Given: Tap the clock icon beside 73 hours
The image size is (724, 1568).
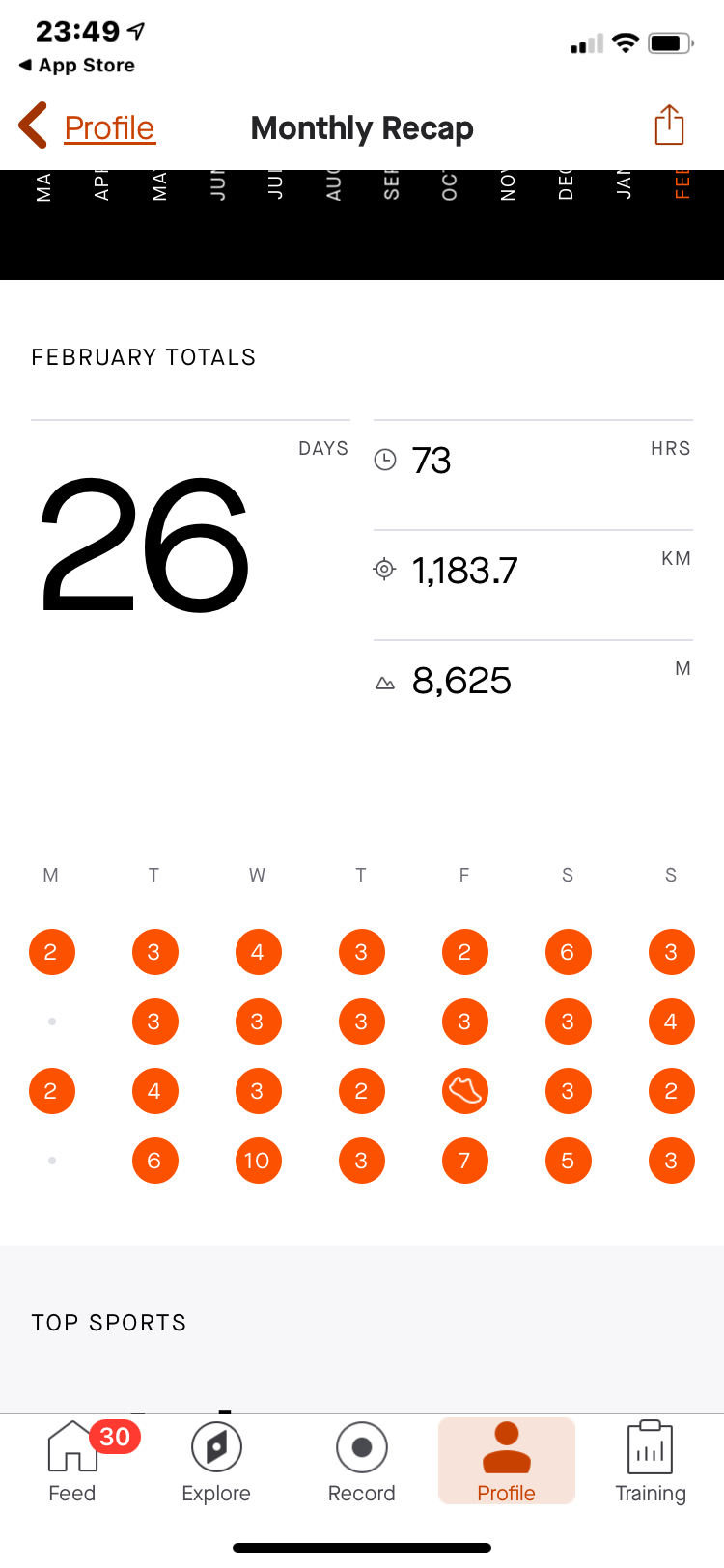Looking at the screenshot, I should point(385,461).
